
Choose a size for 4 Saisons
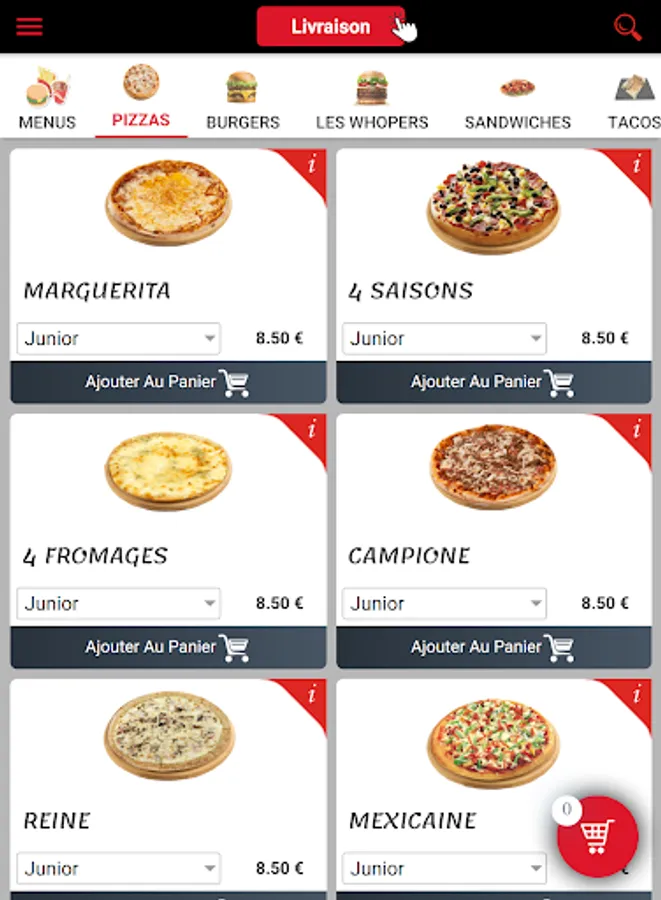click(x=444, y=339)
